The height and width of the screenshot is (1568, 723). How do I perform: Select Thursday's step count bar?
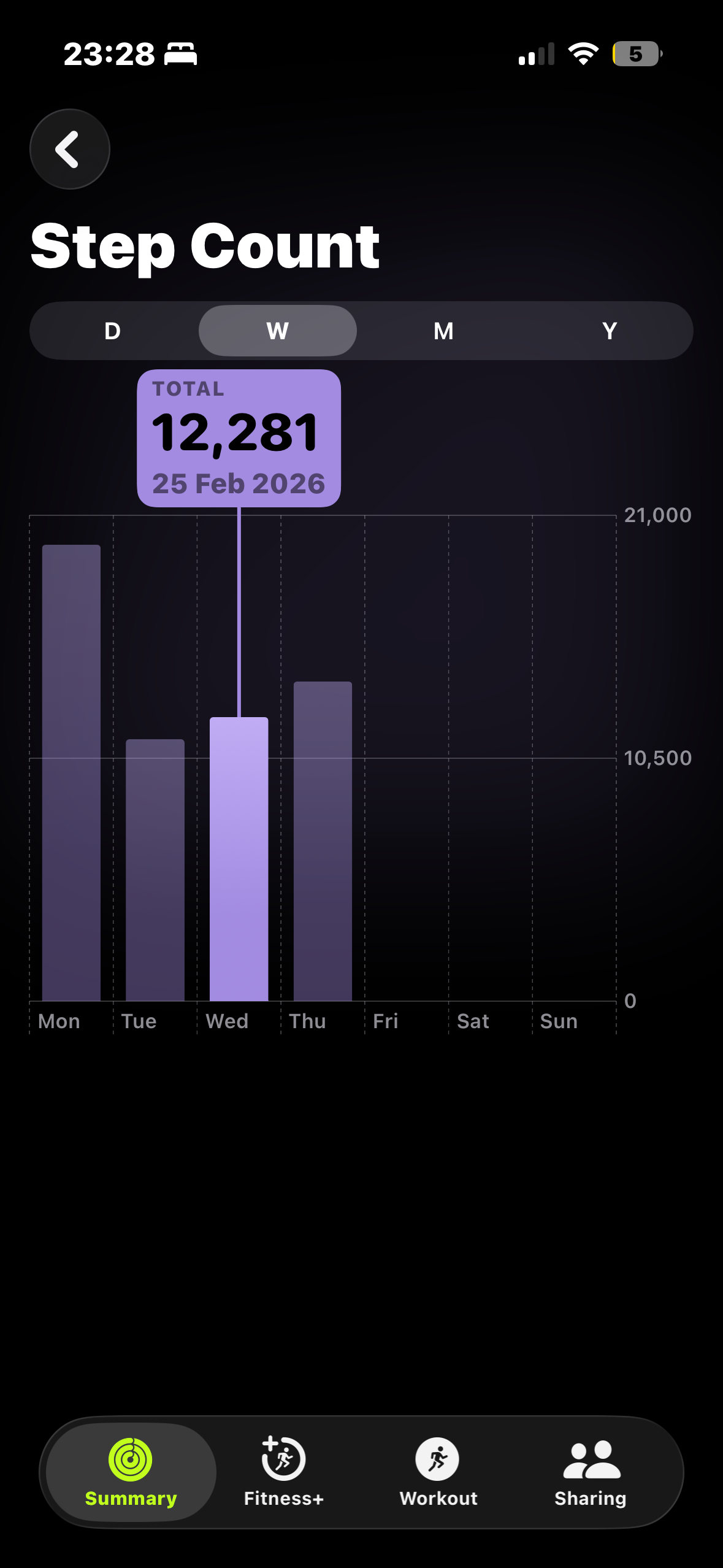[x=323, y=840]
